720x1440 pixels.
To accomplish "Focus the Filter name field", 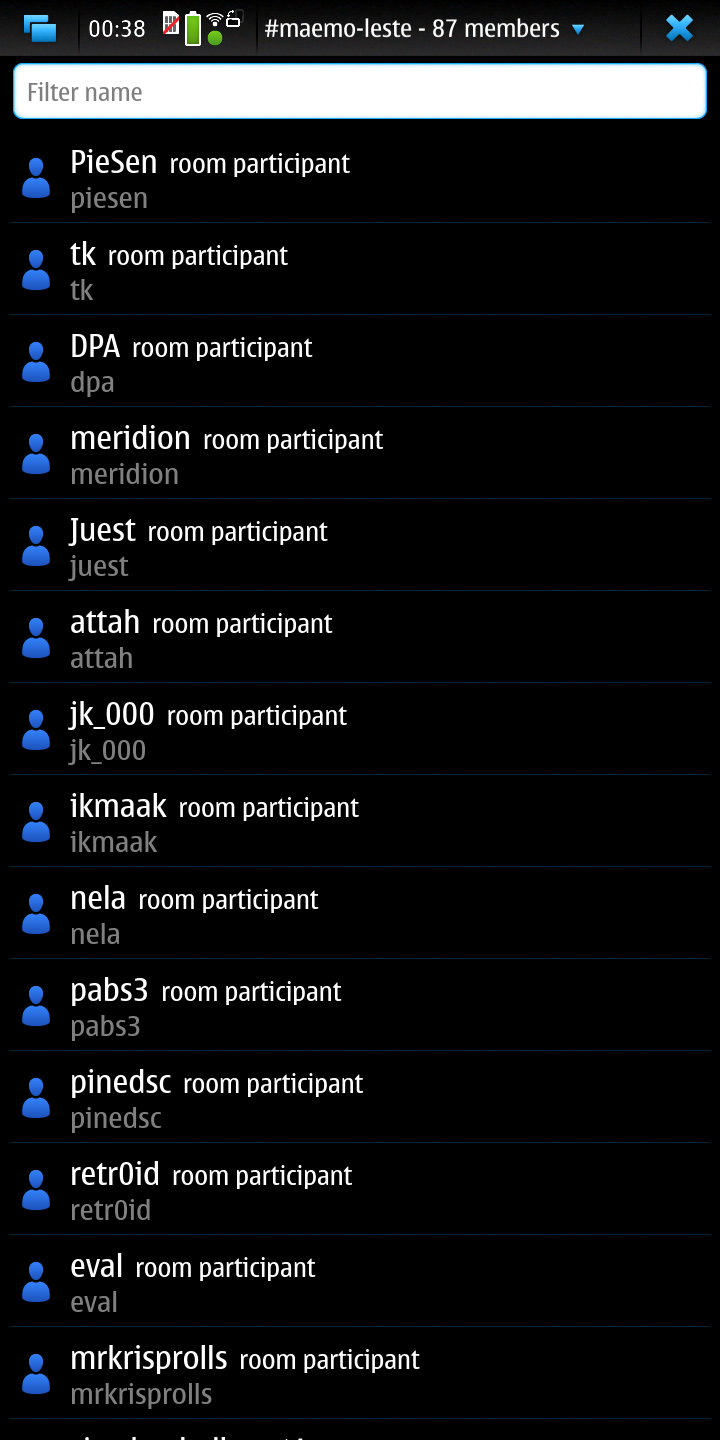I will (360, 92).
